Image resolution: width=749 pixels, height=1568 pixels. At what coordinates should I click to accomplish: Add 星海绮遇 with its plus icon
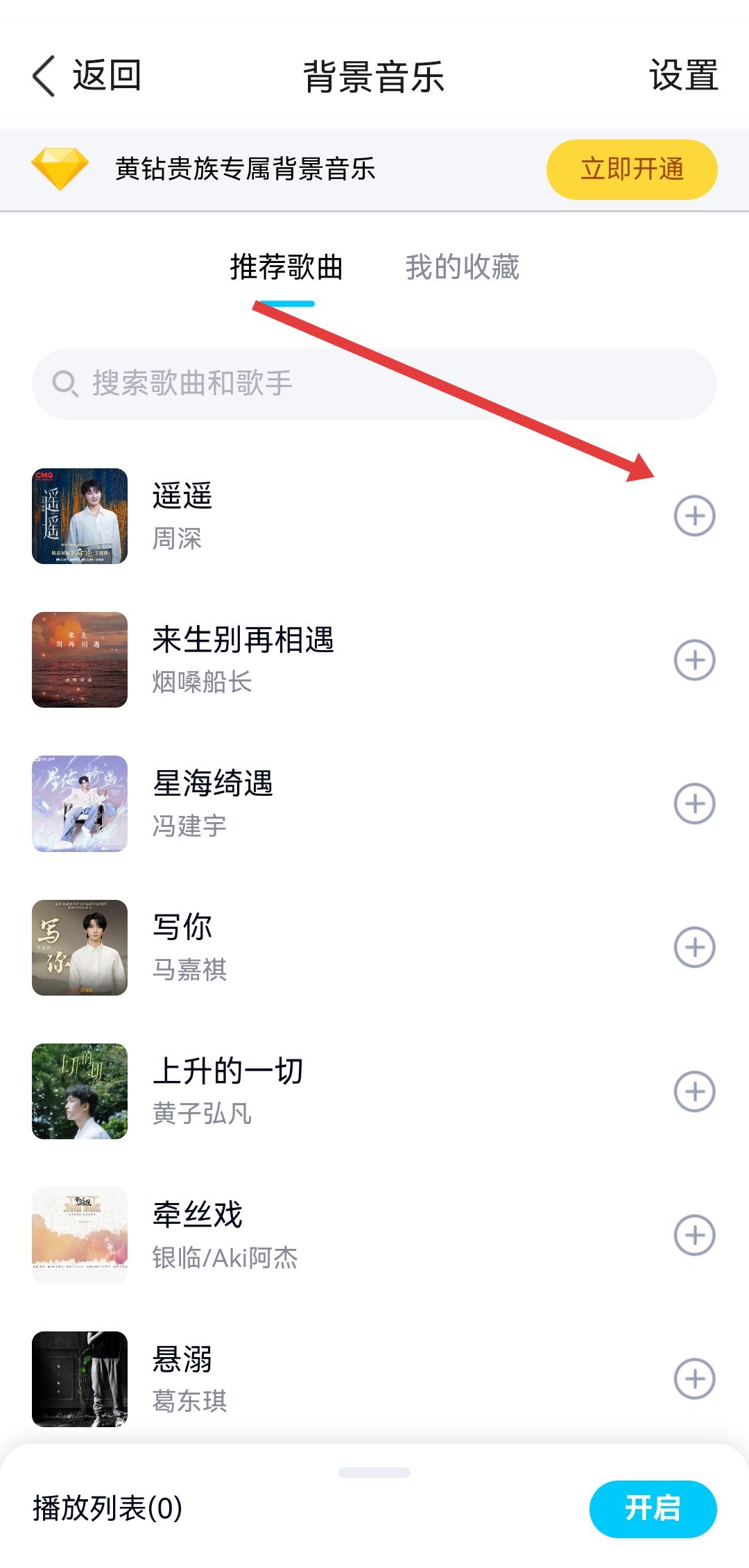(694, 803)
